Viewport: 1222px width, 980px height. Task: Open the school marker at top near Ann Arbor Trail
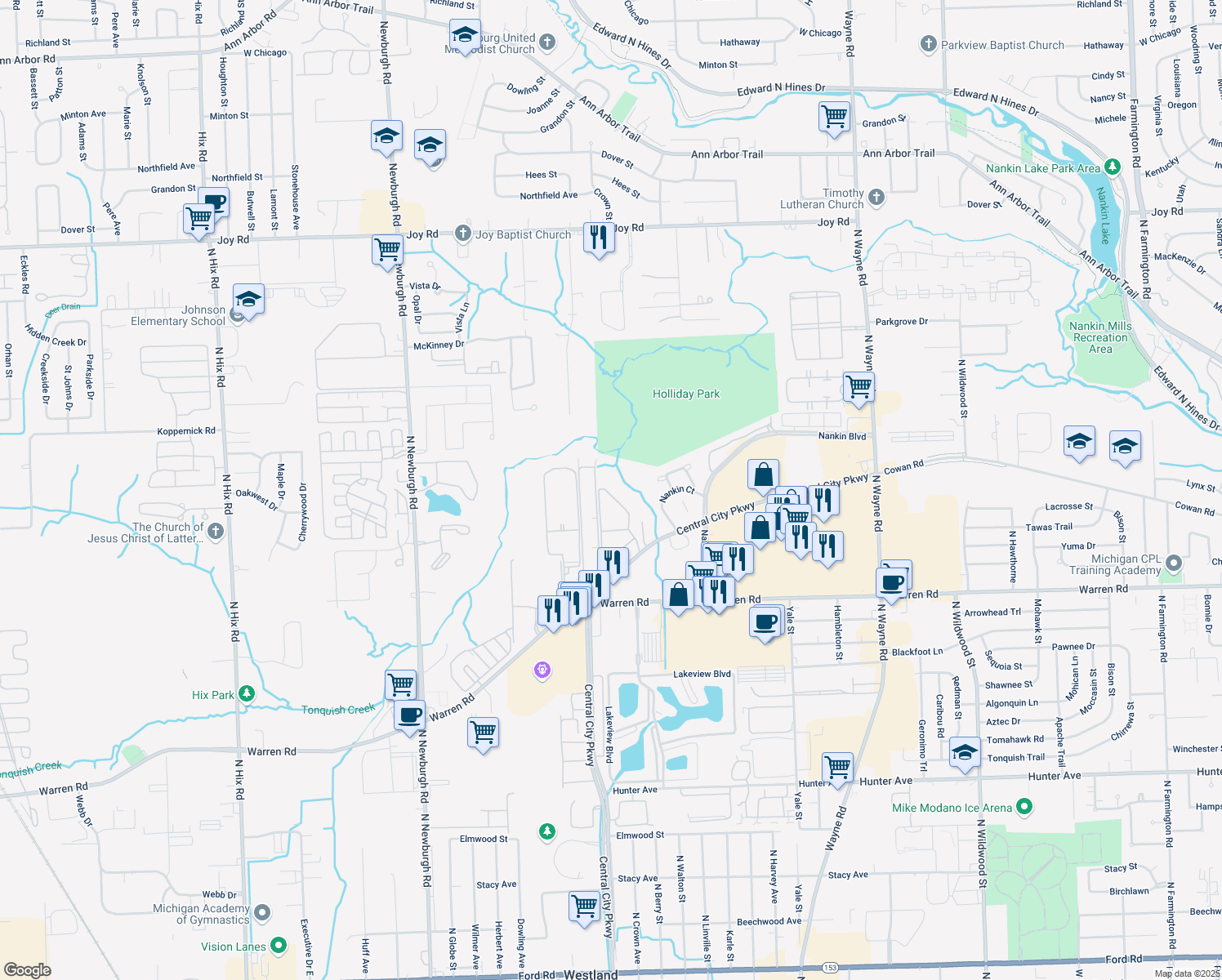[x=465, y=36]
